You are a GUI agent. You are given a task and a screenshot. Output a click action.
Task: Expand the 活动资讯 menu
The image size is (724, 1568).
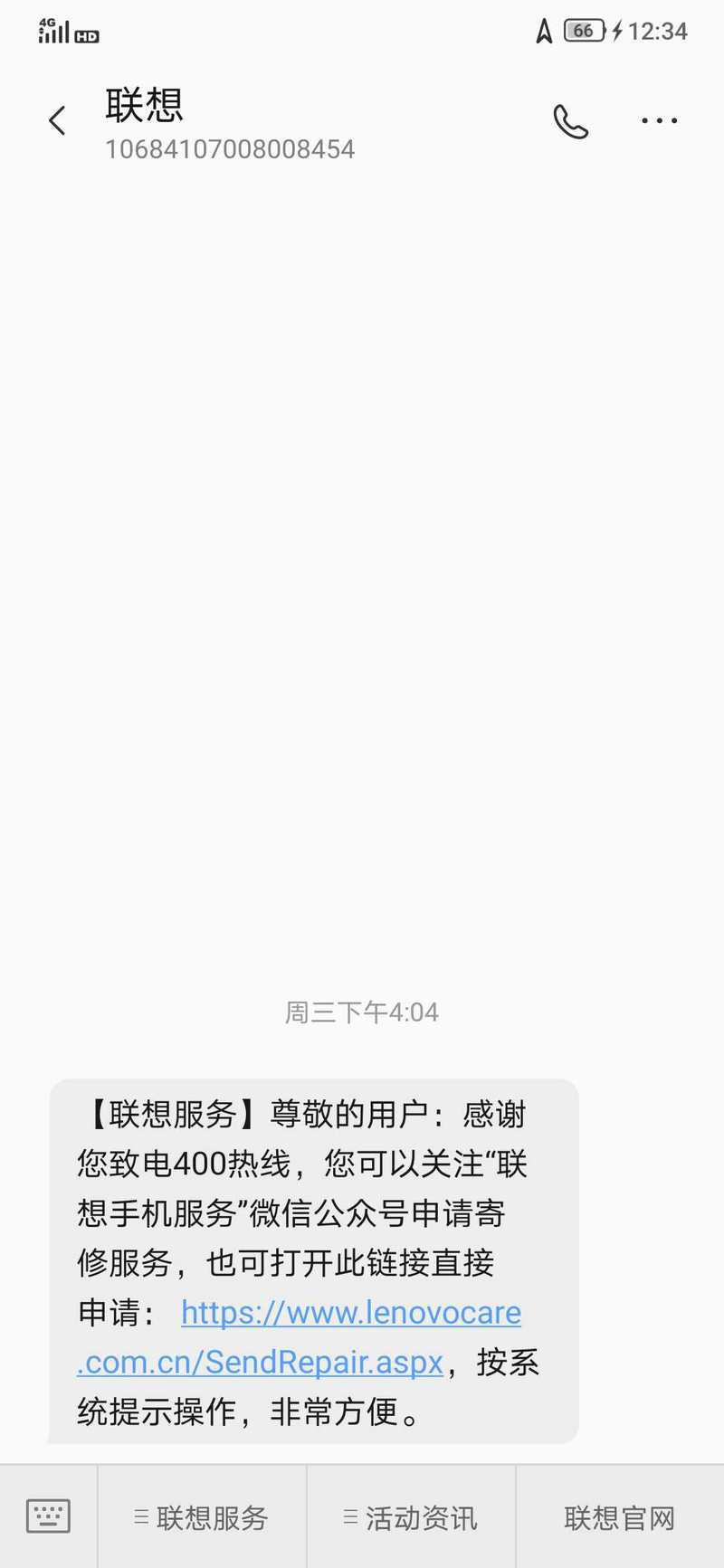tap(411, 1517)
